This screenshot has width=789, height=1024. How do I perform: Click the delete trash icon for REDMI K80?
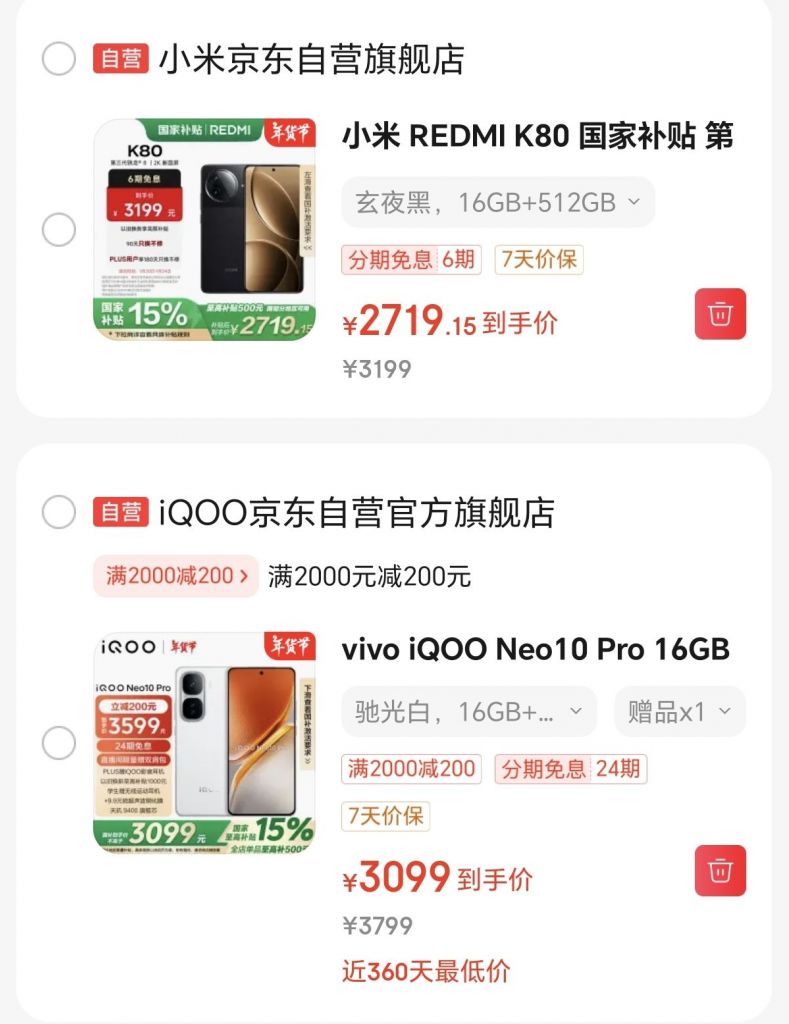click(x=720, y=315)
